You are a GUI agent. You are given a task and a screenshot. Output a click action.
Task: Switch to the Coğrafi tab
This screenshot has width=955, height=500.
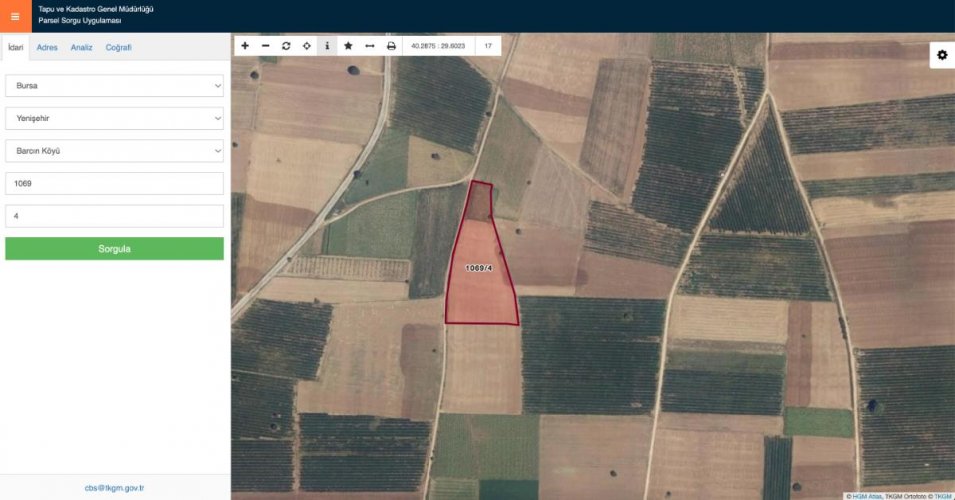pyautogui.click(x=118, y=47)
